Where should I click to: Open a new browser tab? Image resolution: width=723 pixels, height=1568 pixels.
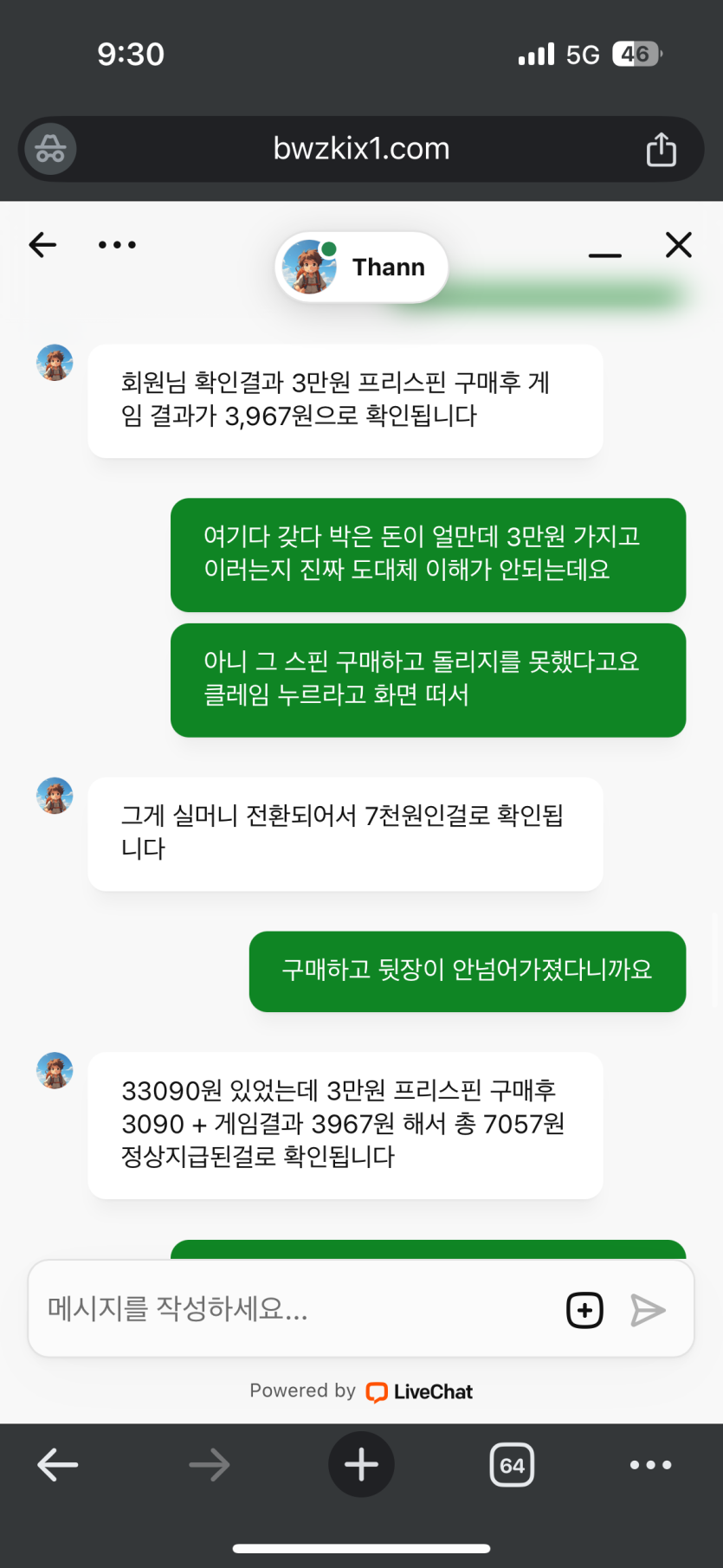(x=361, y=1465)
